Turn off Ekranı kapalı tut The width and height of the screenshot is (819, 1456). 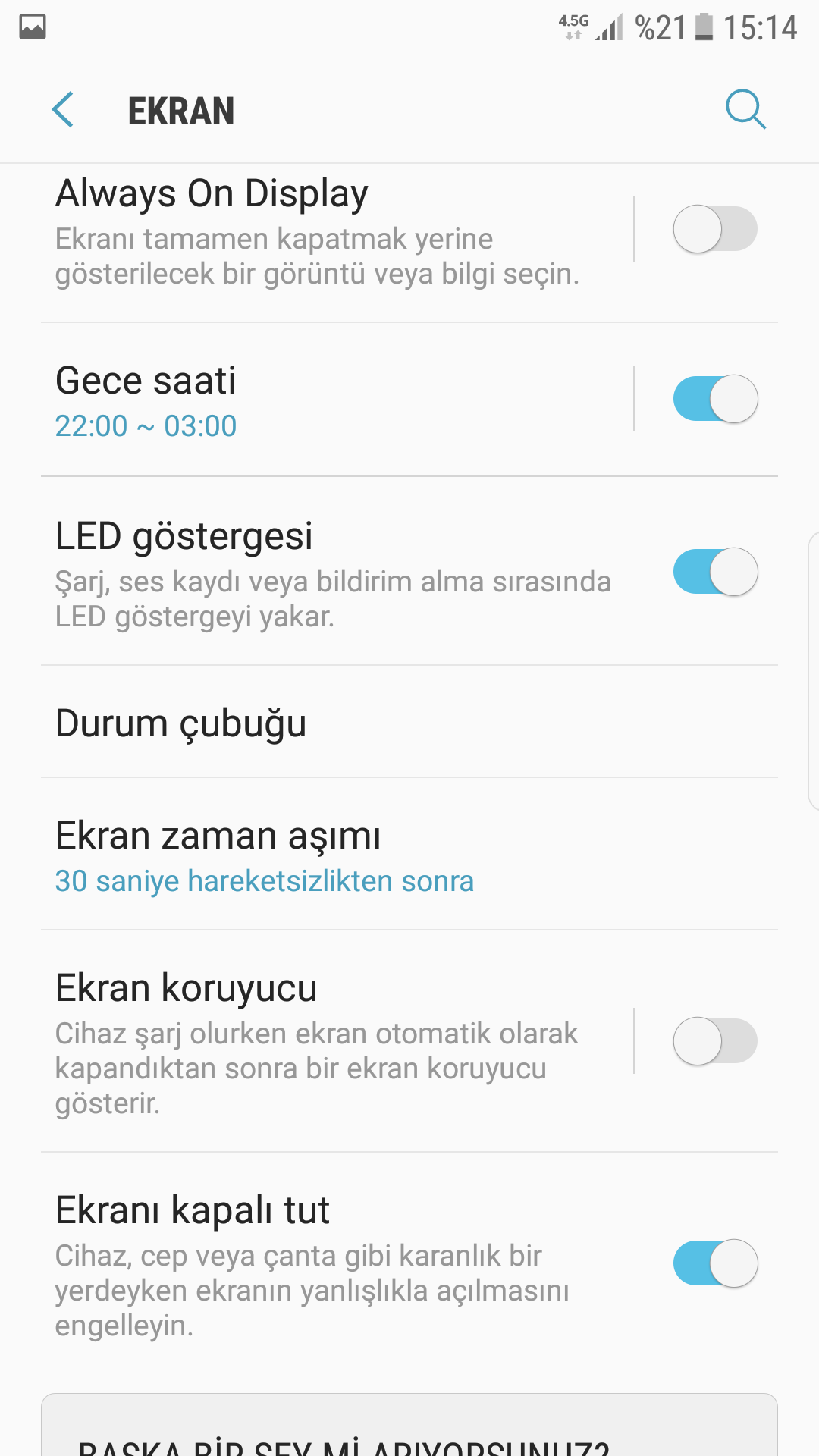(x=715, y=1263)
